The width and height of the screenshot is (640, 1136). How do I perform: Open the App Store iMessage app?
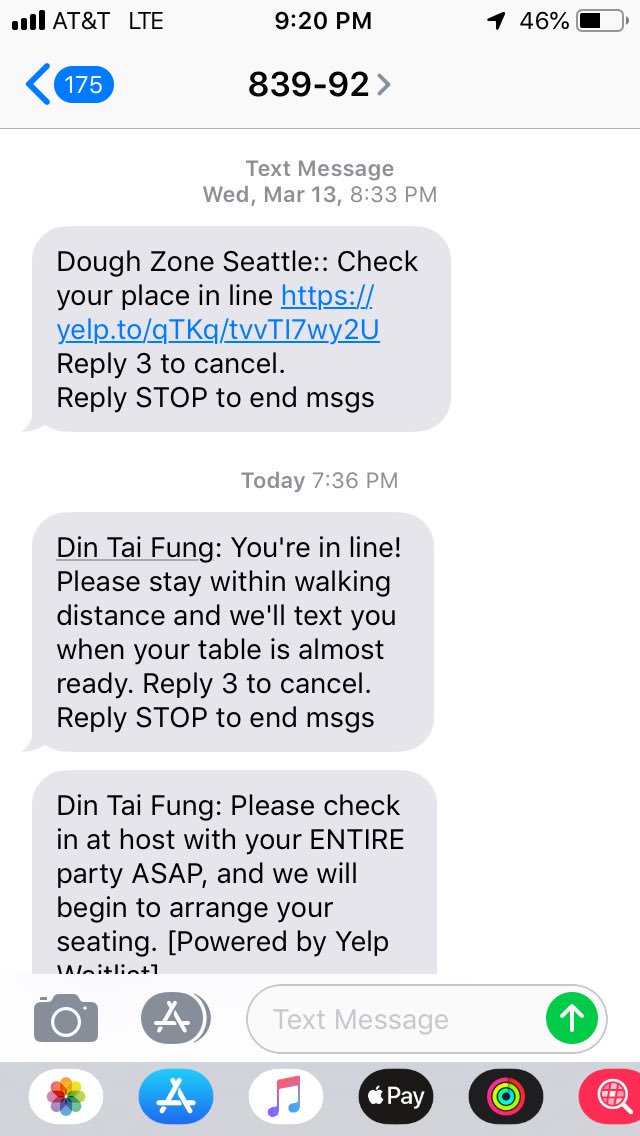(x=176, y=1096)
